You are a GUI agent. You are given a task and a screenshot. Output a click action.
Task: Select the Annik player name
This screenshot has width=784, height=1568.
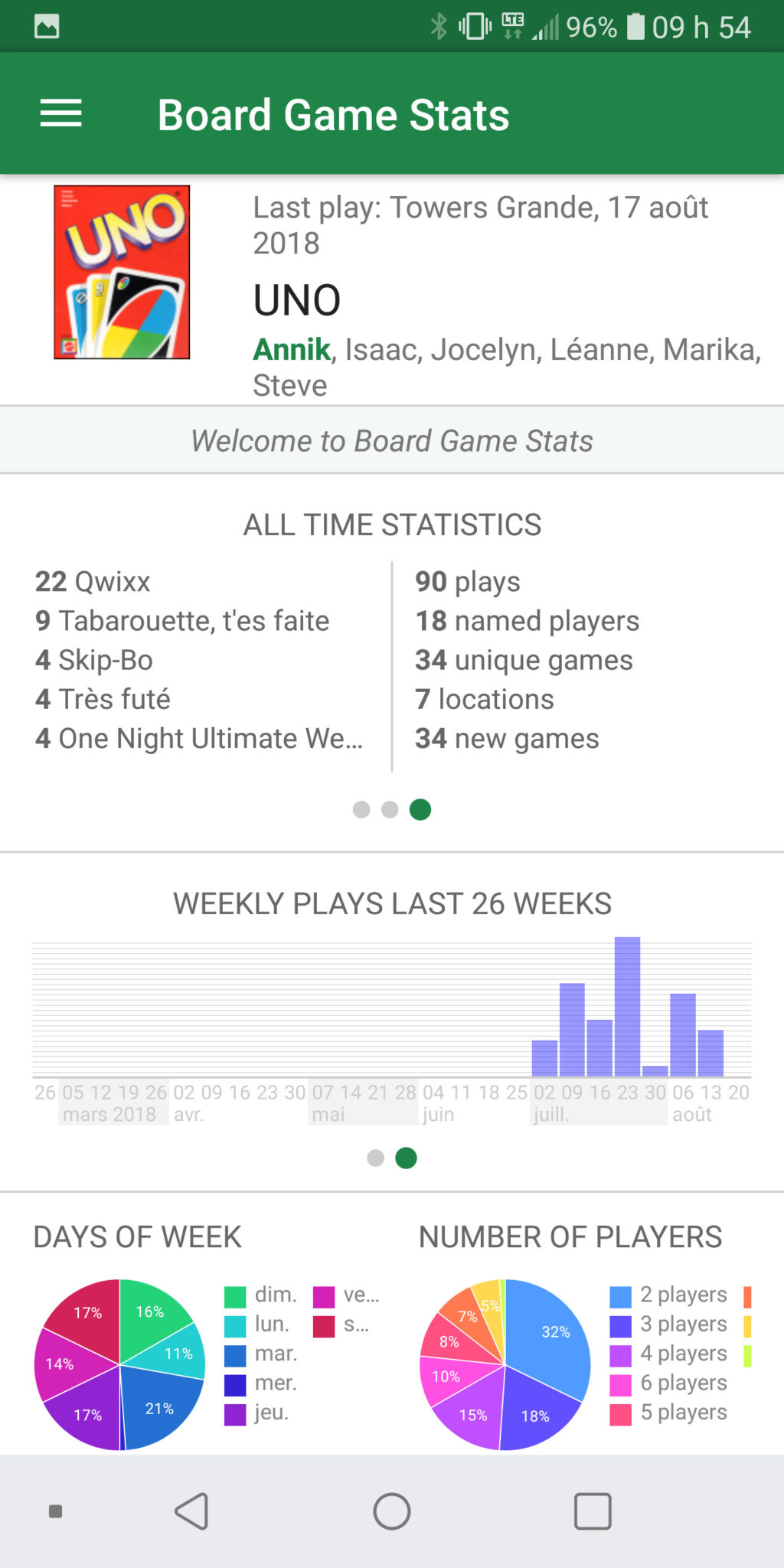coord(291,349)
